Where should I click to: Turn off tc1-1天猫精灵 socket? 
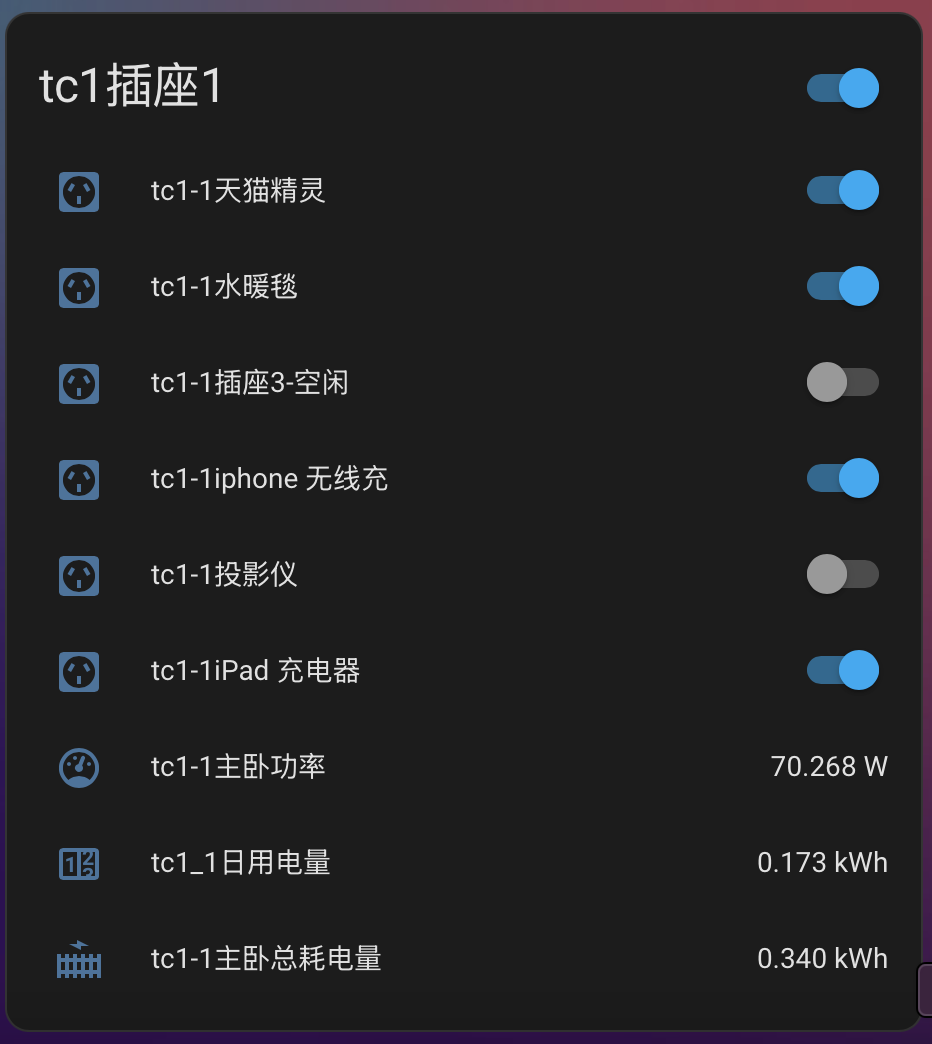842,190
